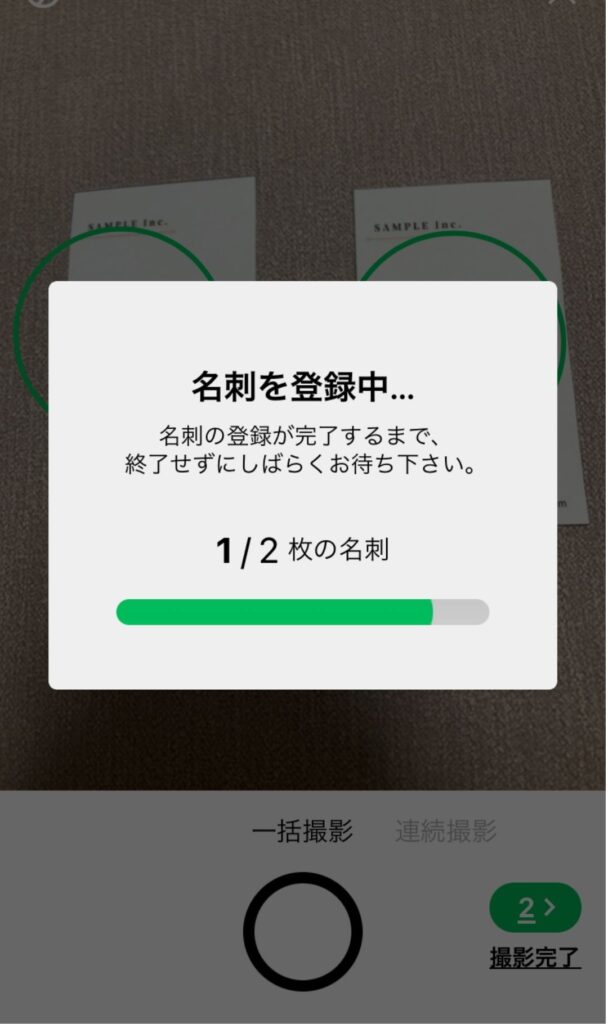
Task: Open the green 2 captured cards button
Action: [535, 908]
